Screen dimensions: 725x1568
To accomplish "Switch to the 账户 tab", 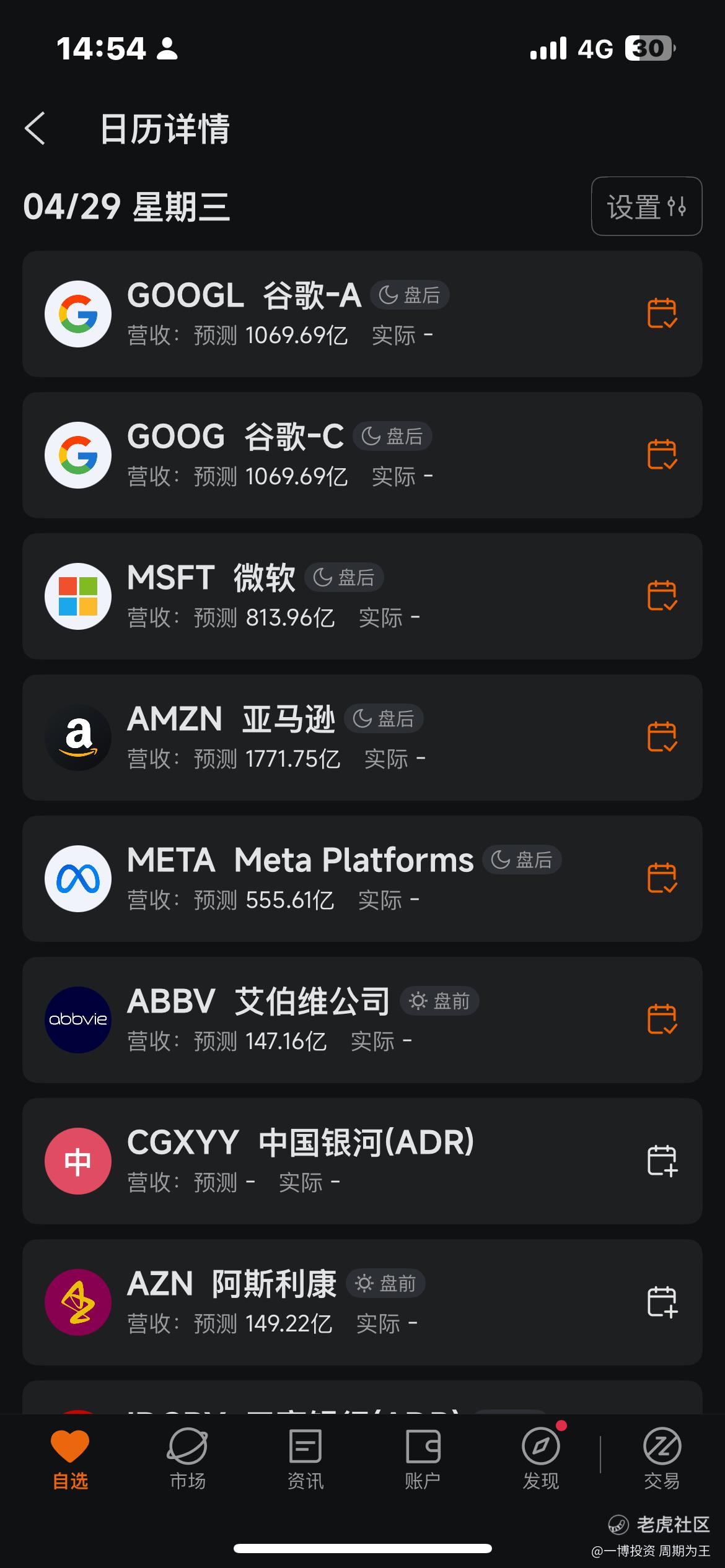I will 423,1458.
